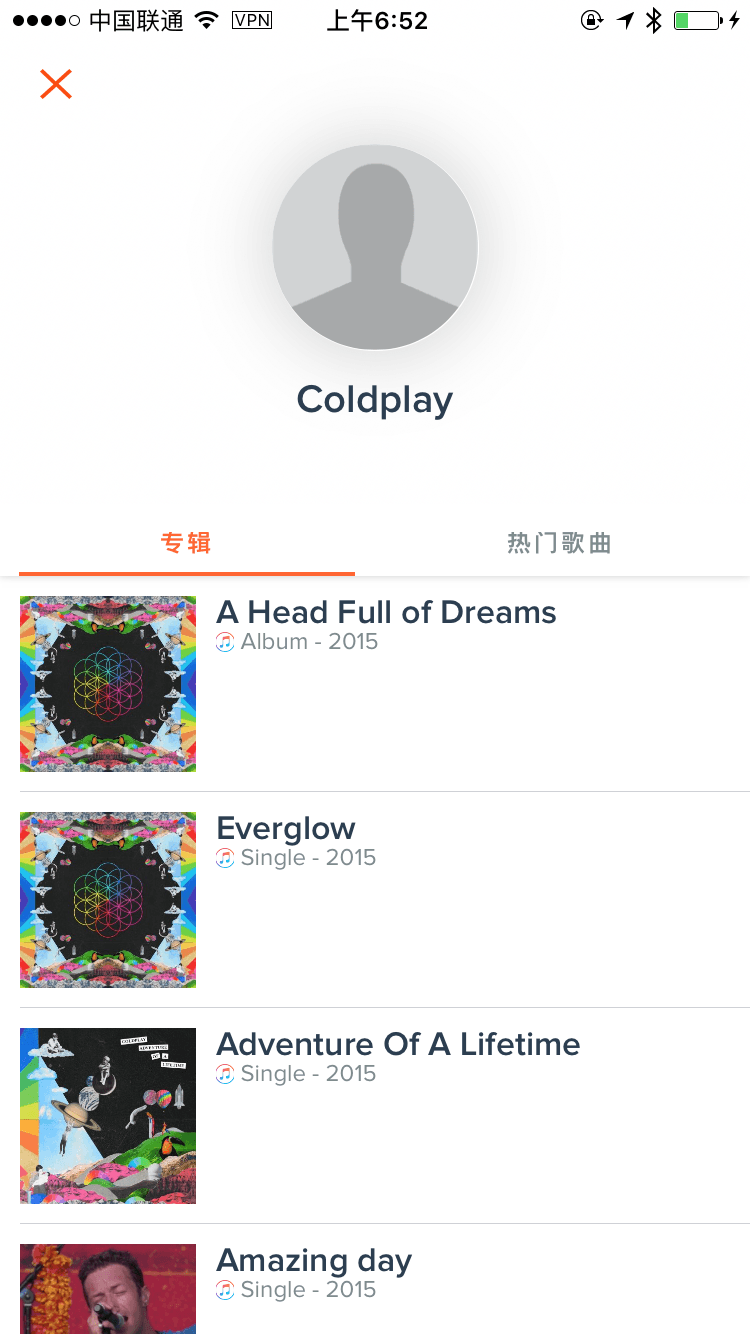The height and width of the screenshot is (1334, 750).
Task: Switch to the 热门歌曲 tab
Action: click(x=559, y=543)
